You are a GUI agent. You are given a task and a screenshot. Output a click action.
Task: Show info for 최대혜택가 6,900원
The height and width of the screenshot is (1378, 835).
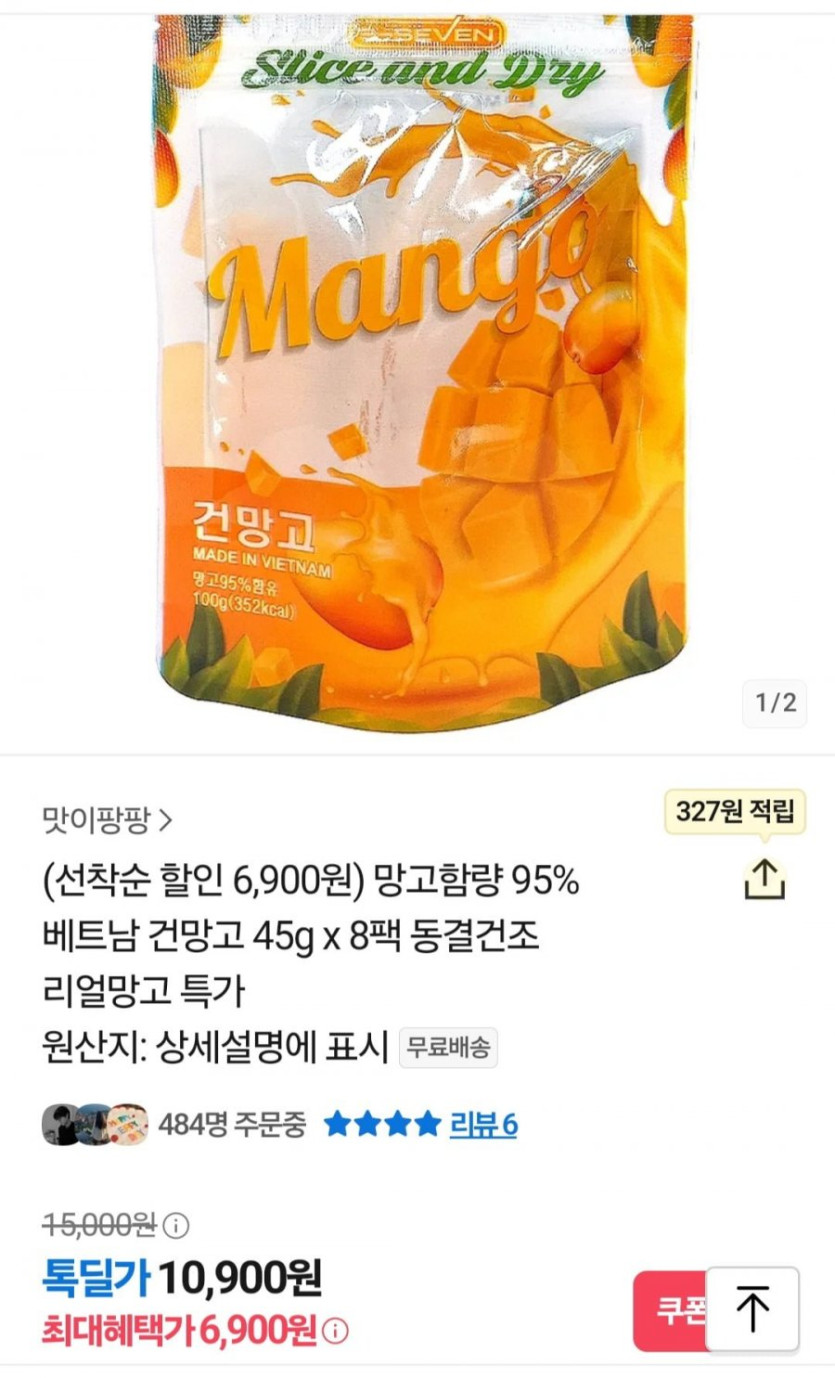pyautogui.click(x=337, y=1331)
